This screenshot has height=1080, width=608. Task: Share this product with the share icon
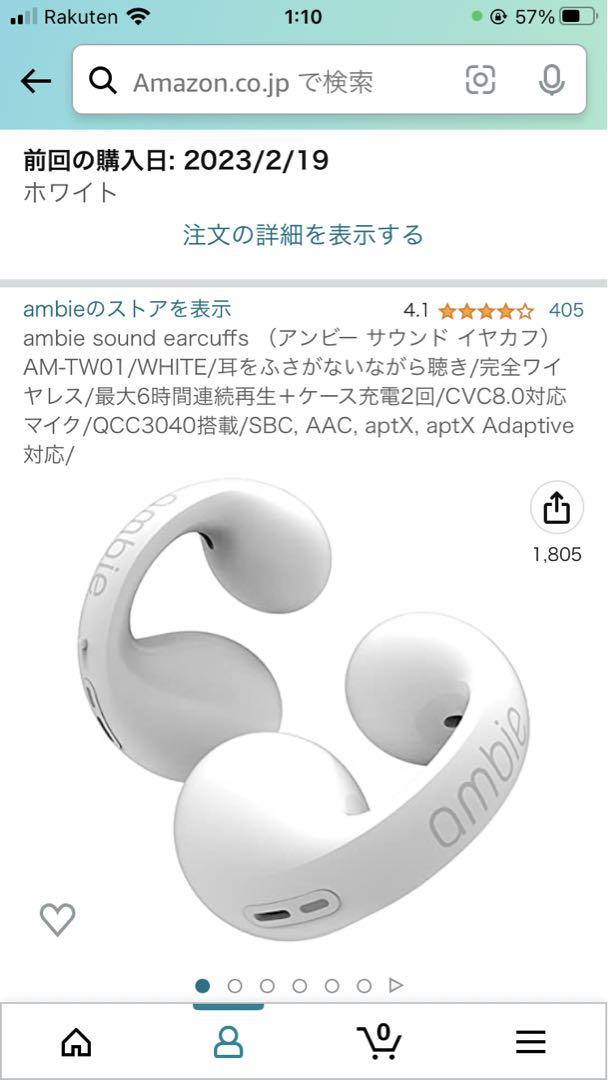(557, 508)
